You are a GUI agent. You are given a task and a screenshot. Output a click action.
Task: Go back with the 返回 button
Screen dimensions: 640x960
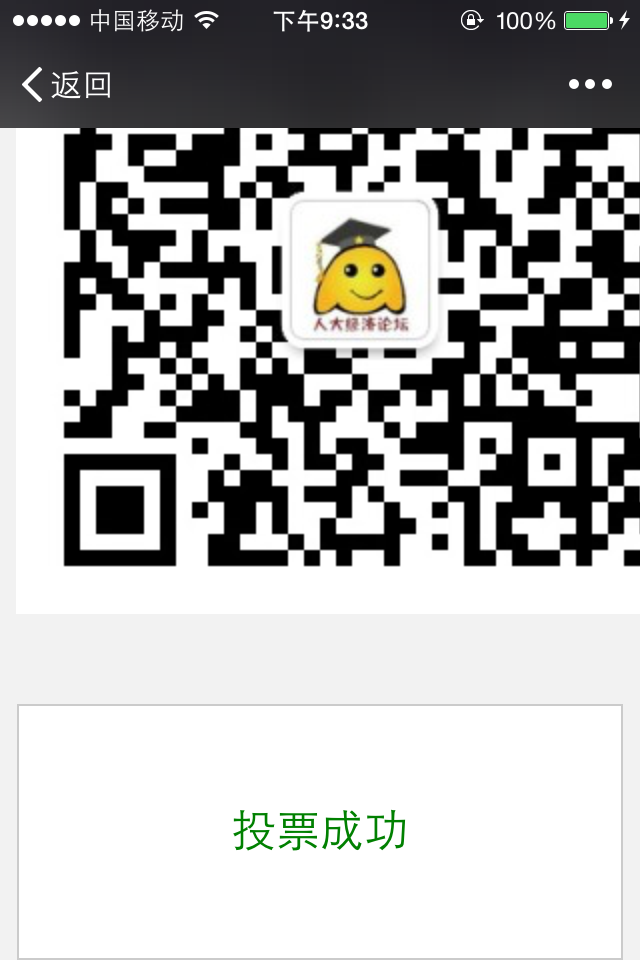(66, 85)
